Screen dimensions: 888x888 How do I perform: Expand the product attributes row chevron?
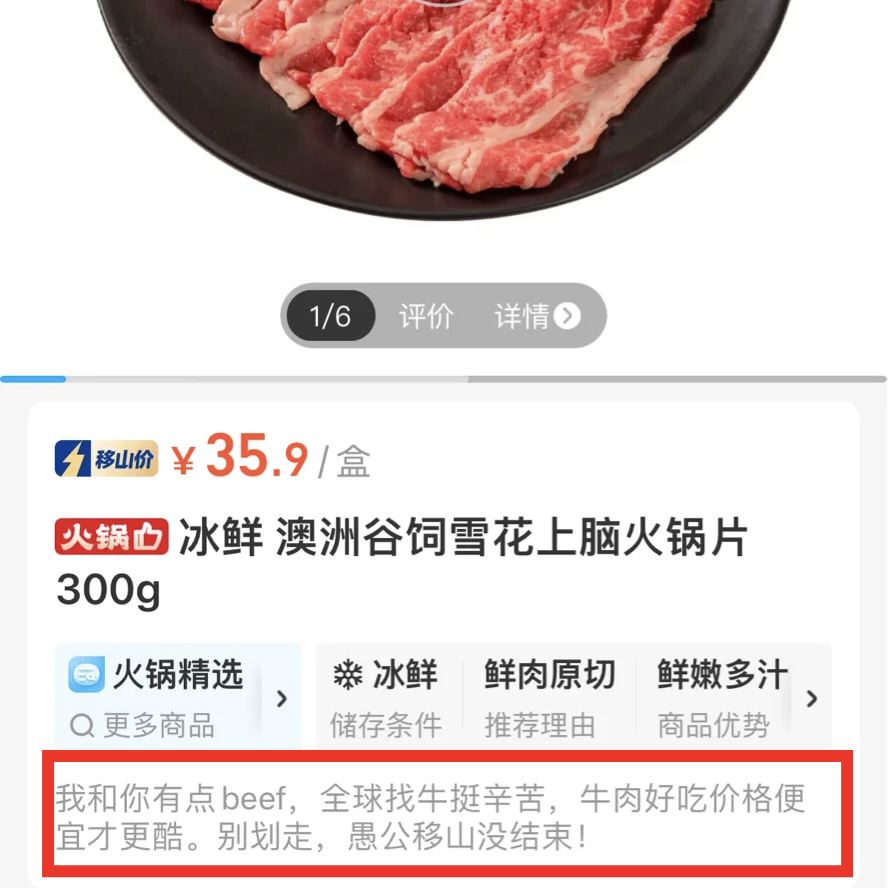coord(811,698)
